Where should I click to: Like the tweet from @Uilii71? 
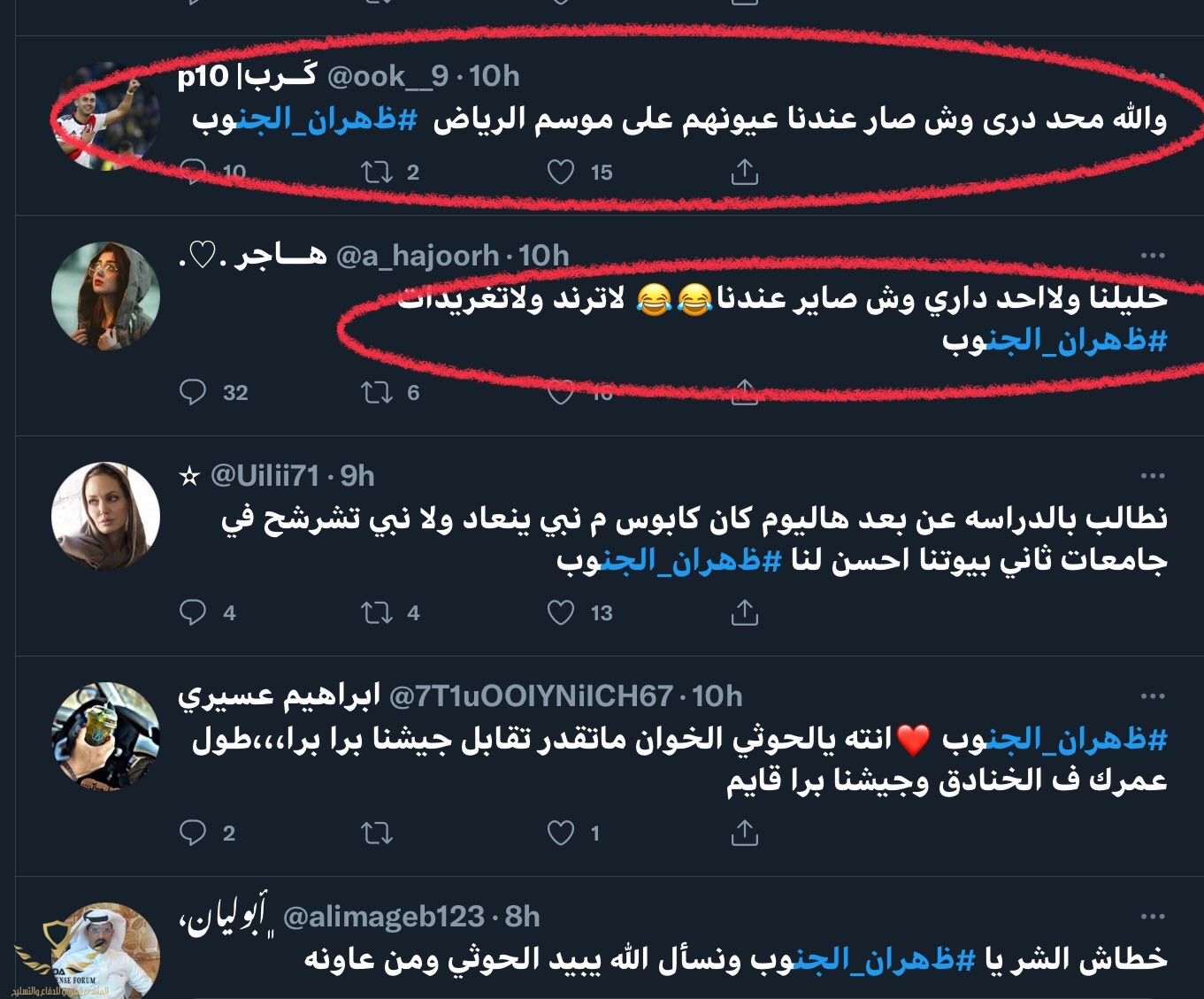coord(561,612)
